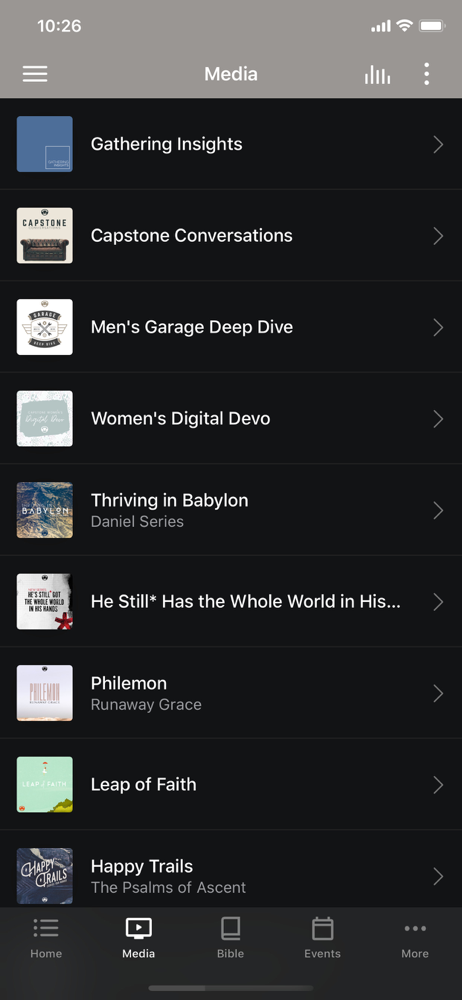View the Thriving in Babylon series
462x1000 pixels.
coord(231,510)
